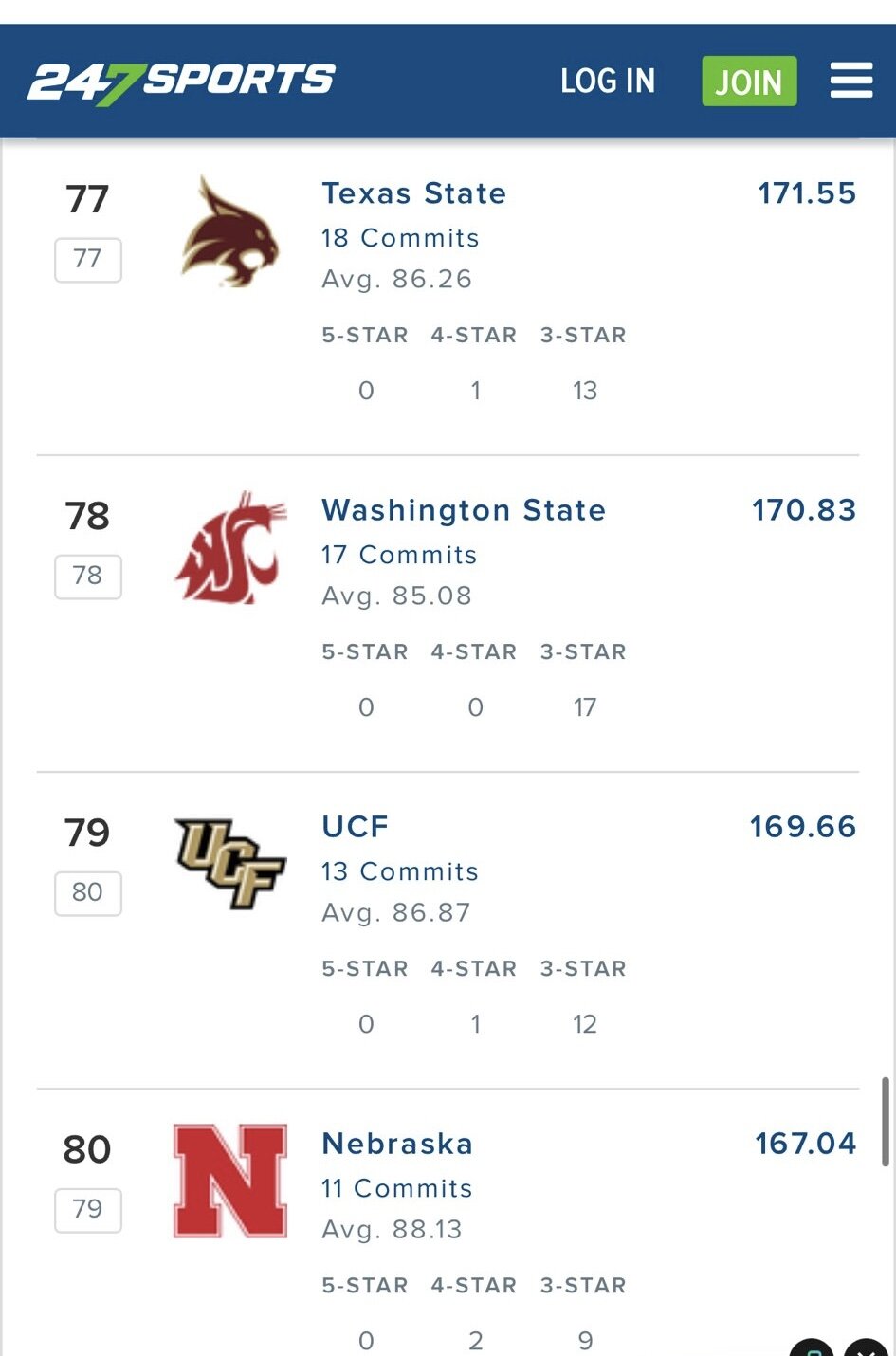Tap the LOG IN link

coord(608,82)
